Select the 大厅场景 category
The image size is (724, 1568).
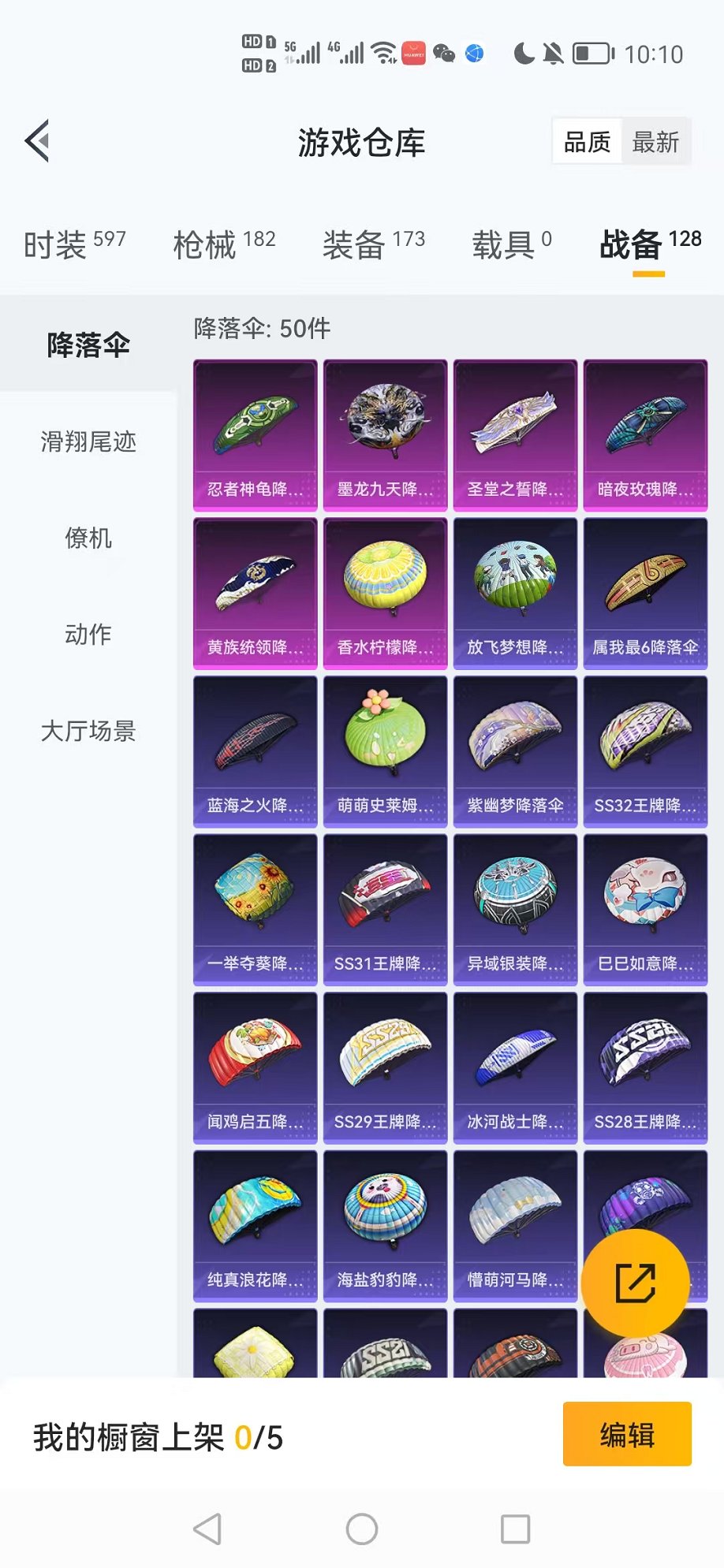[x=88, y=731]
